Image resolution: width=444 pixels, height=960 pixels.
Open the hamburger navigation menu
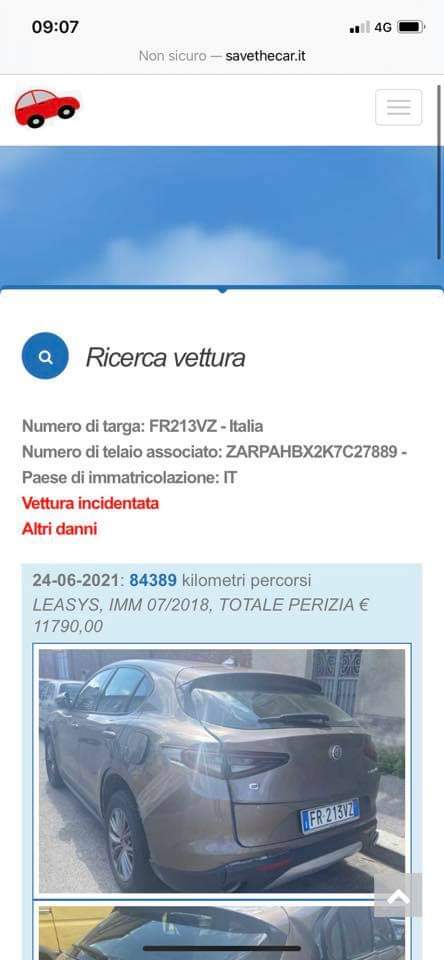point(398,107)
